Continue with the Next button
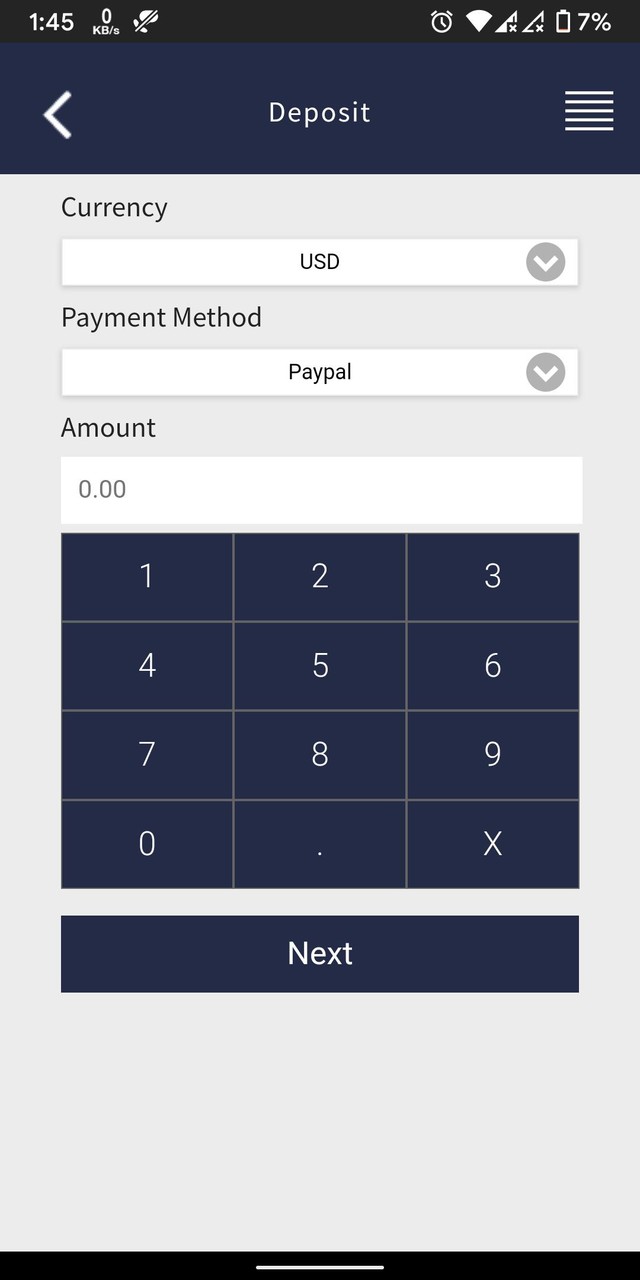The height and width of the screenshot is (1280, 640). pyautogui.click(x=320, y=954)
